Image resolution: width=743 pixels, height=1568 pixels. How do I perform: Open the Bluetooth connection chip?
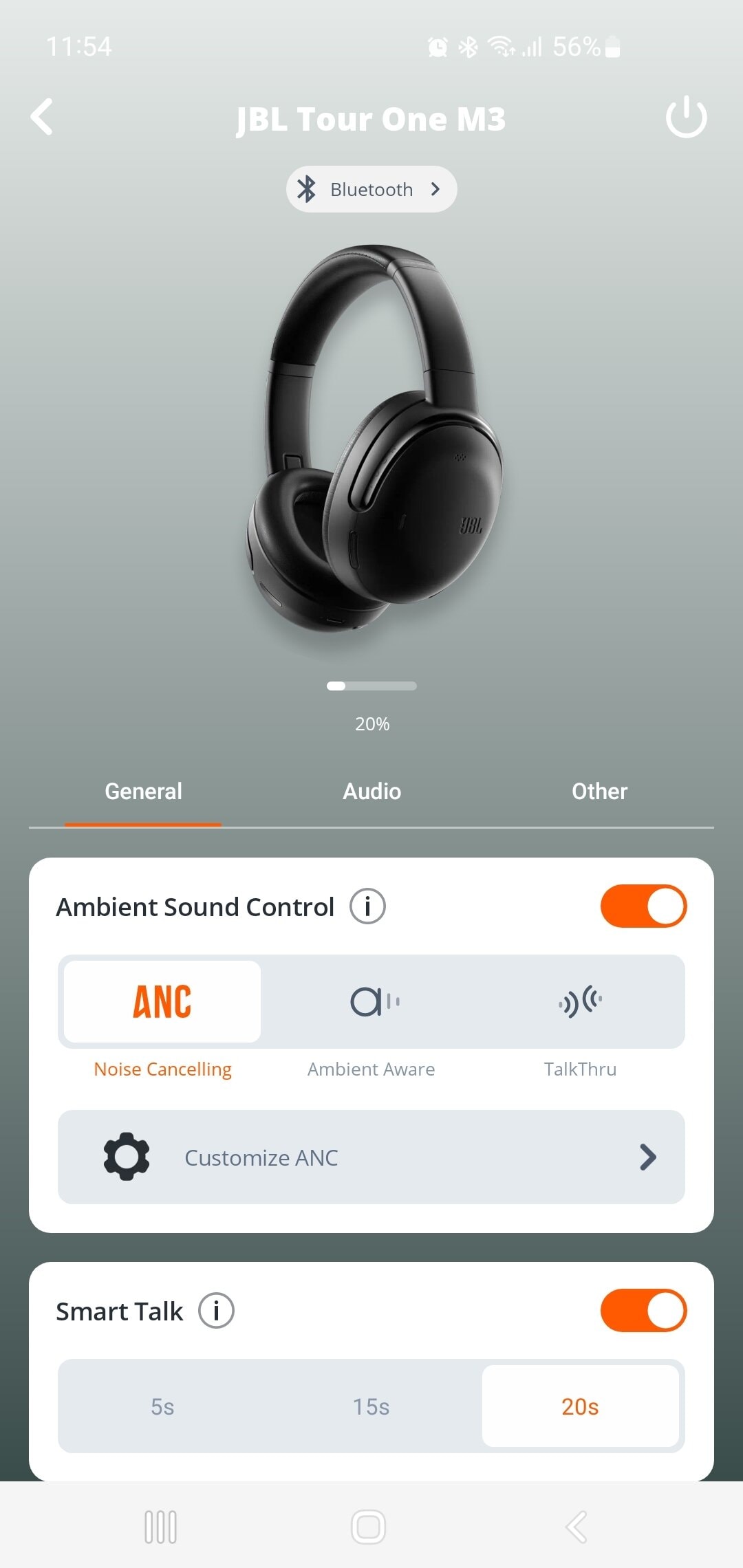tap(371, 189)
